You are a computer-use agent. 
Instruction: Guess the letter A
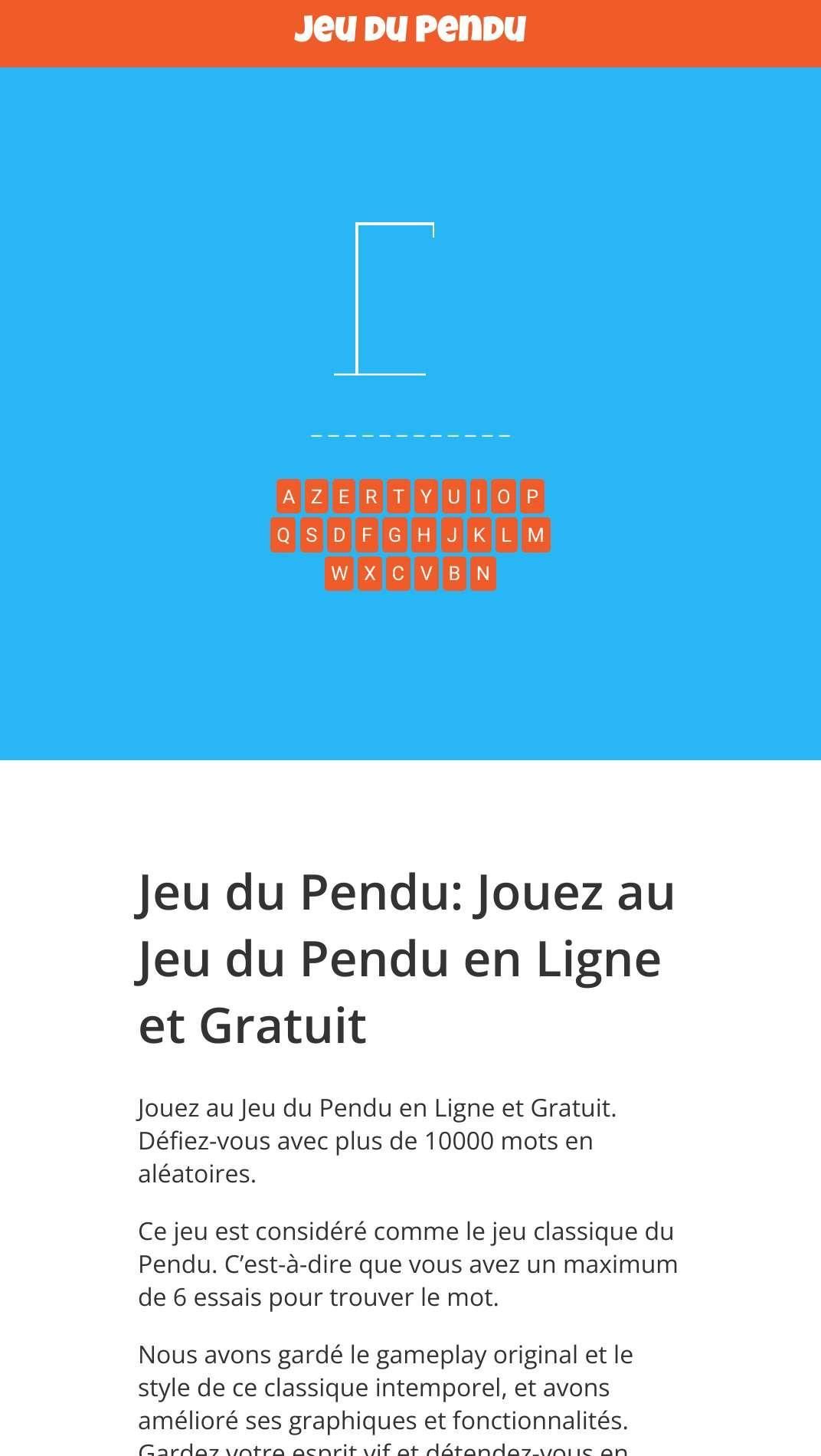coord(288,497)
